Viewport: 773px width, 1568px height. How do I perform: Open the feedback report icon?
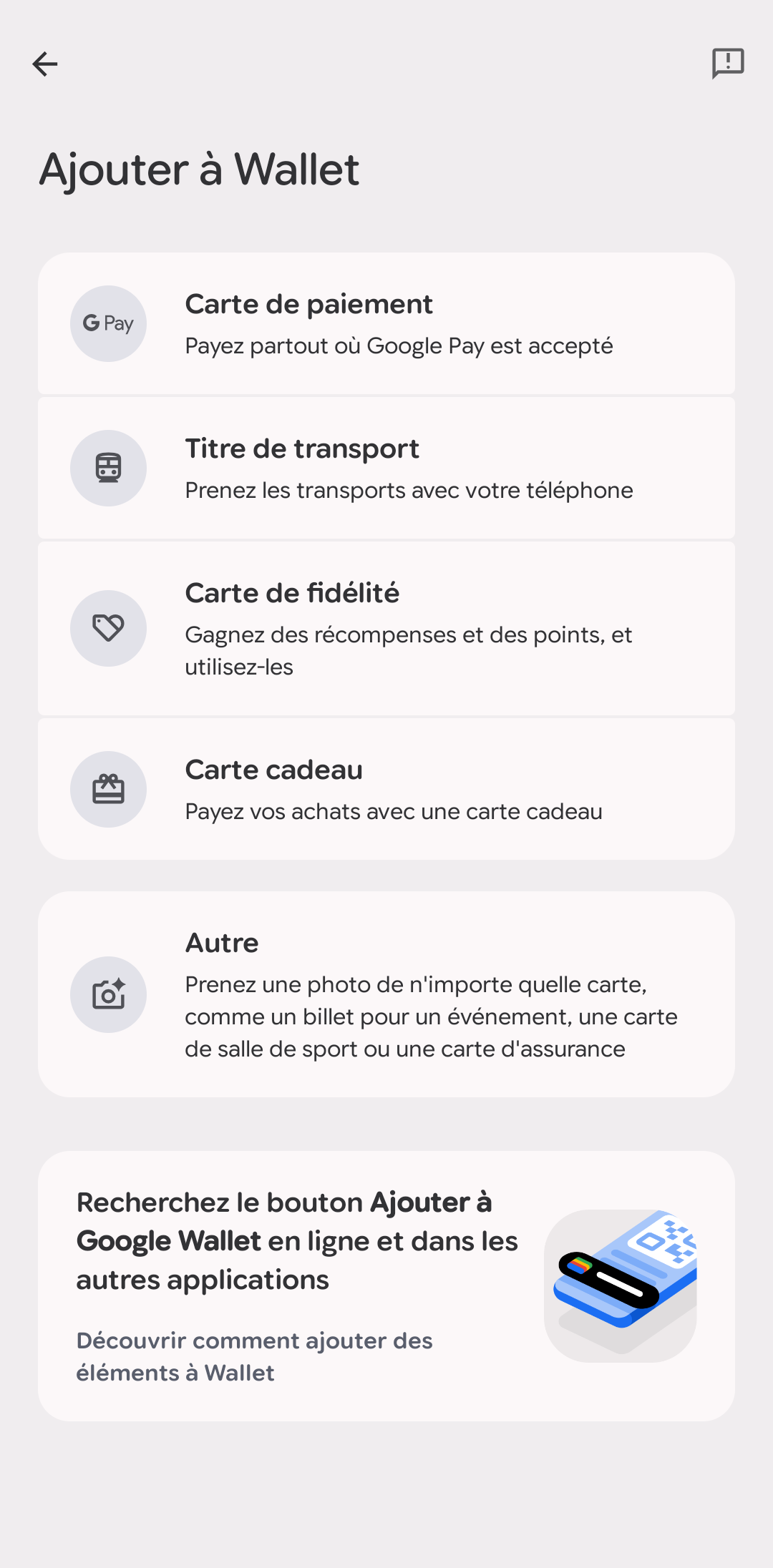tap(728, 64)
